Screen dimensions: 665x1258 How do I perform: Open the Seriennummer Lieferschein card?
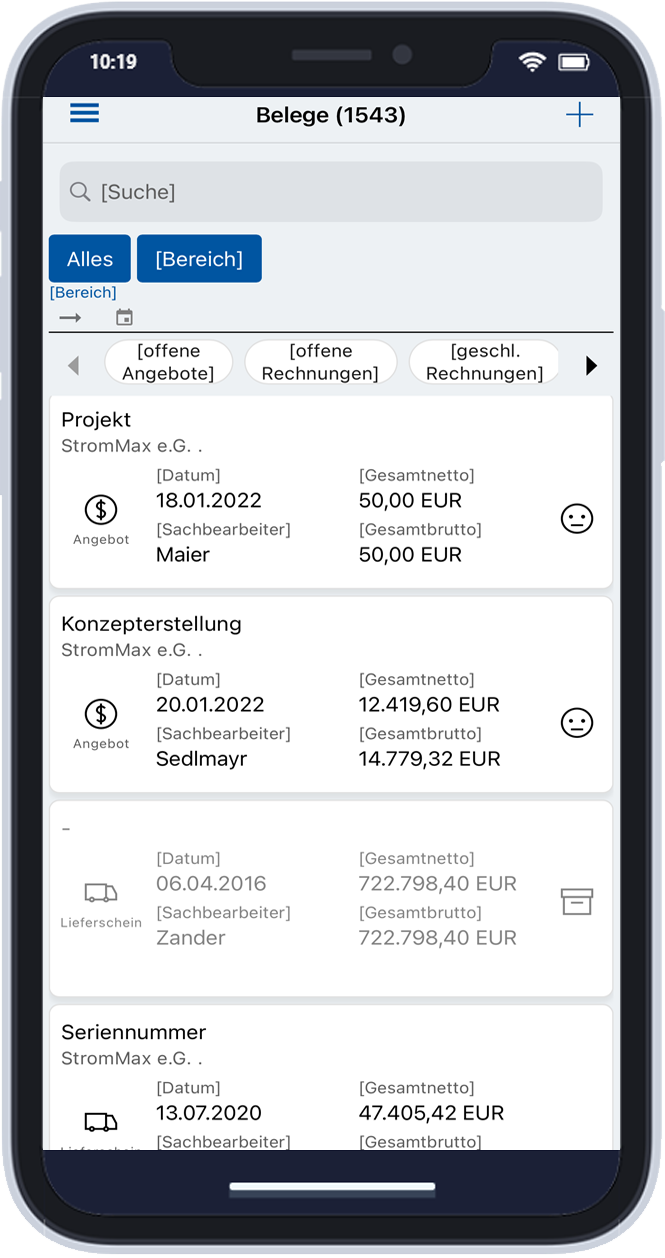click(x=331, y=1077)
